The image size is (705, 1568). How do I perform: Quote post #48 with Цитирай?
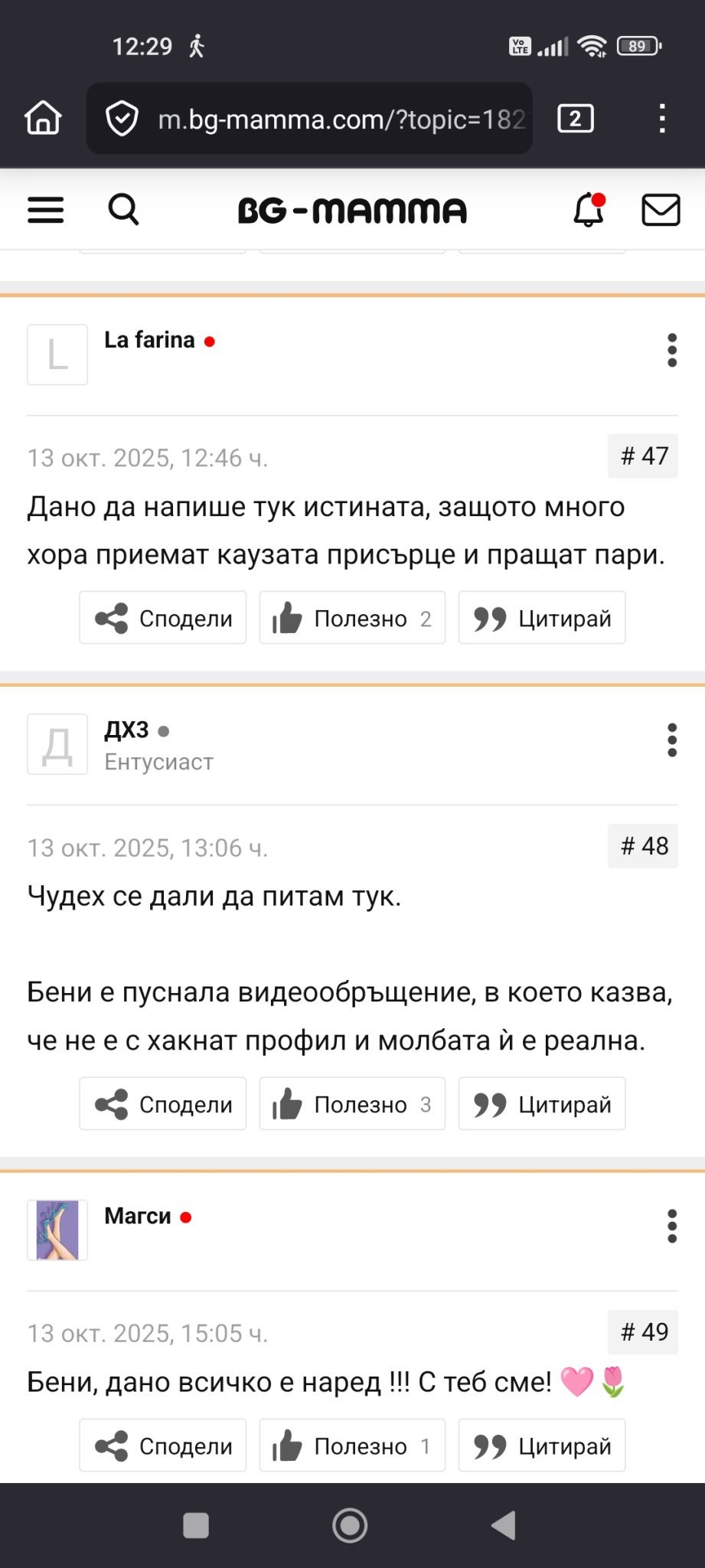coord(542,1104)
